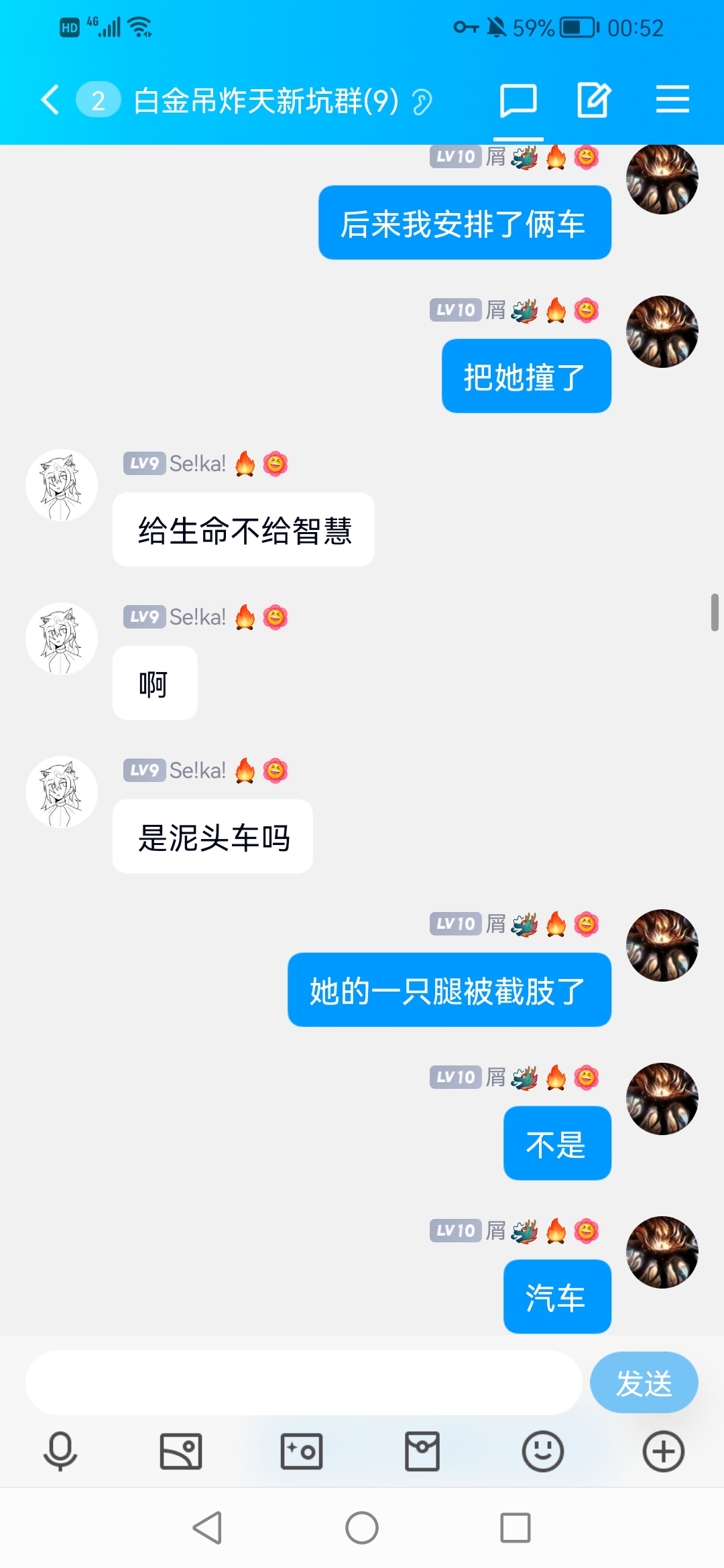Tap the message 是泥头车吗
The image size is (724, 1568).
click(x=213, y=837)
